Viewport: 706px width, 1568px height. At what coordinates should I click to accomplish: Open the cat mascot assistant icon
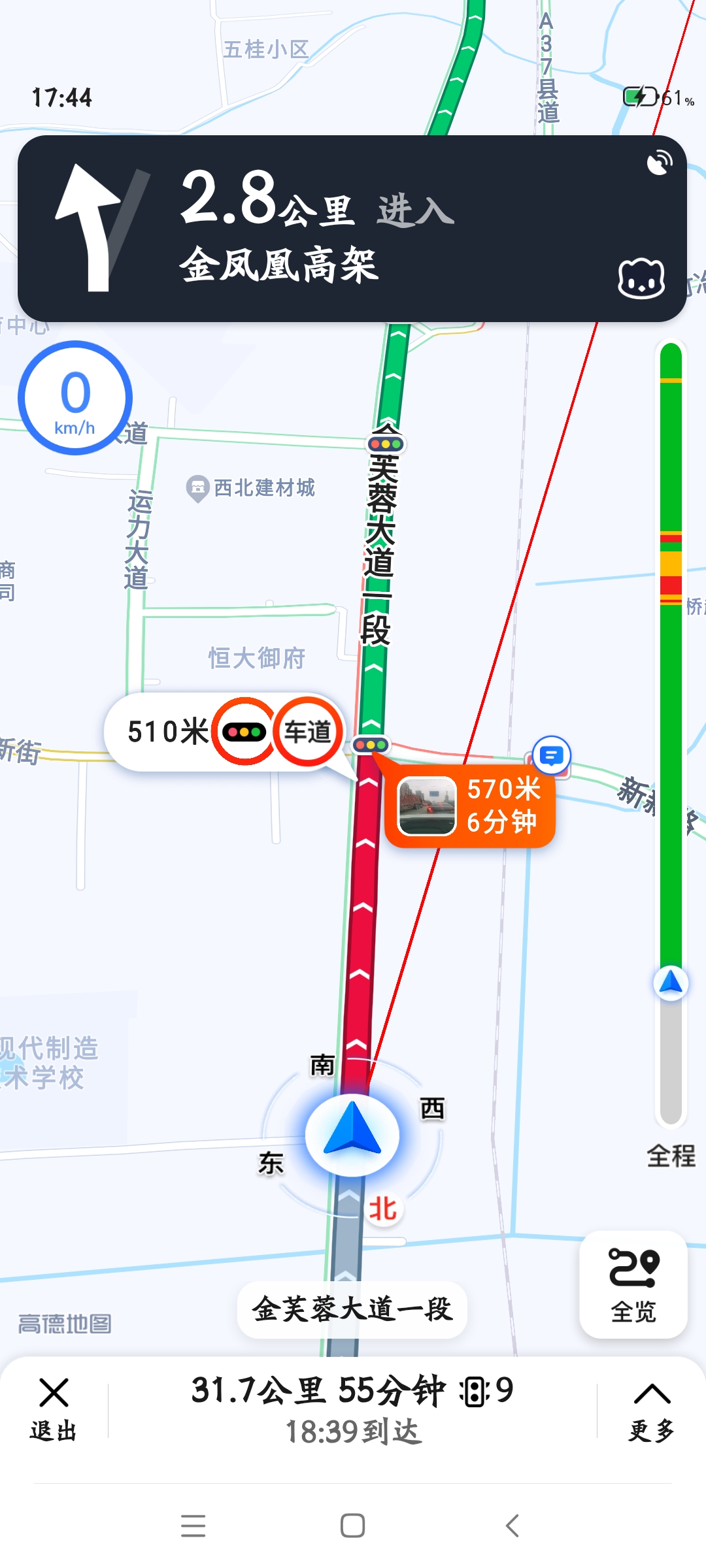click(x=641, y=278)
